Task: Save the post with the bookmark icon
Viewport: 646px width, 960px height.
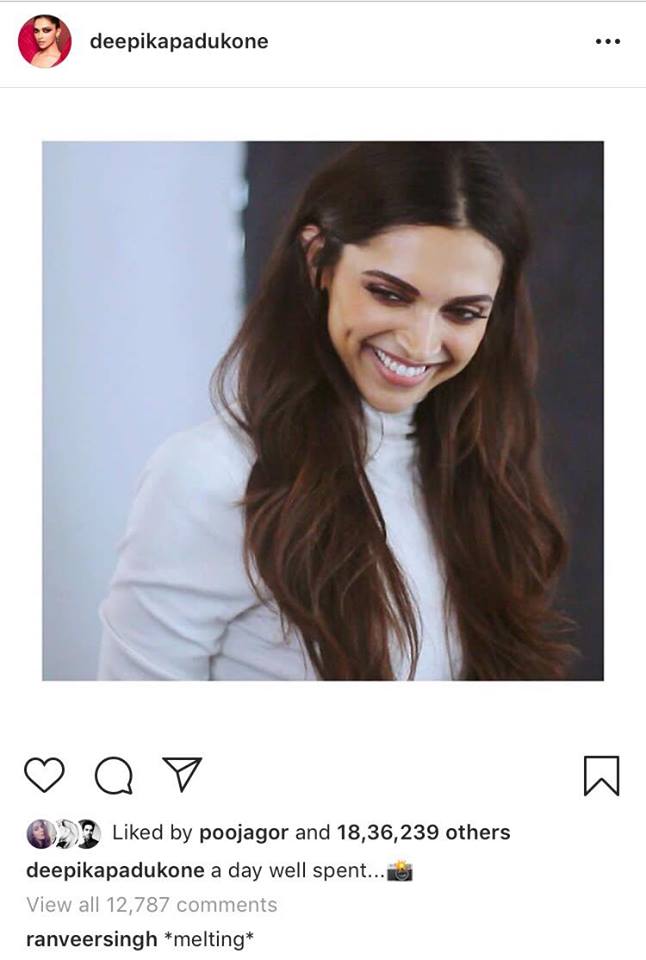Action: point(601,775)
